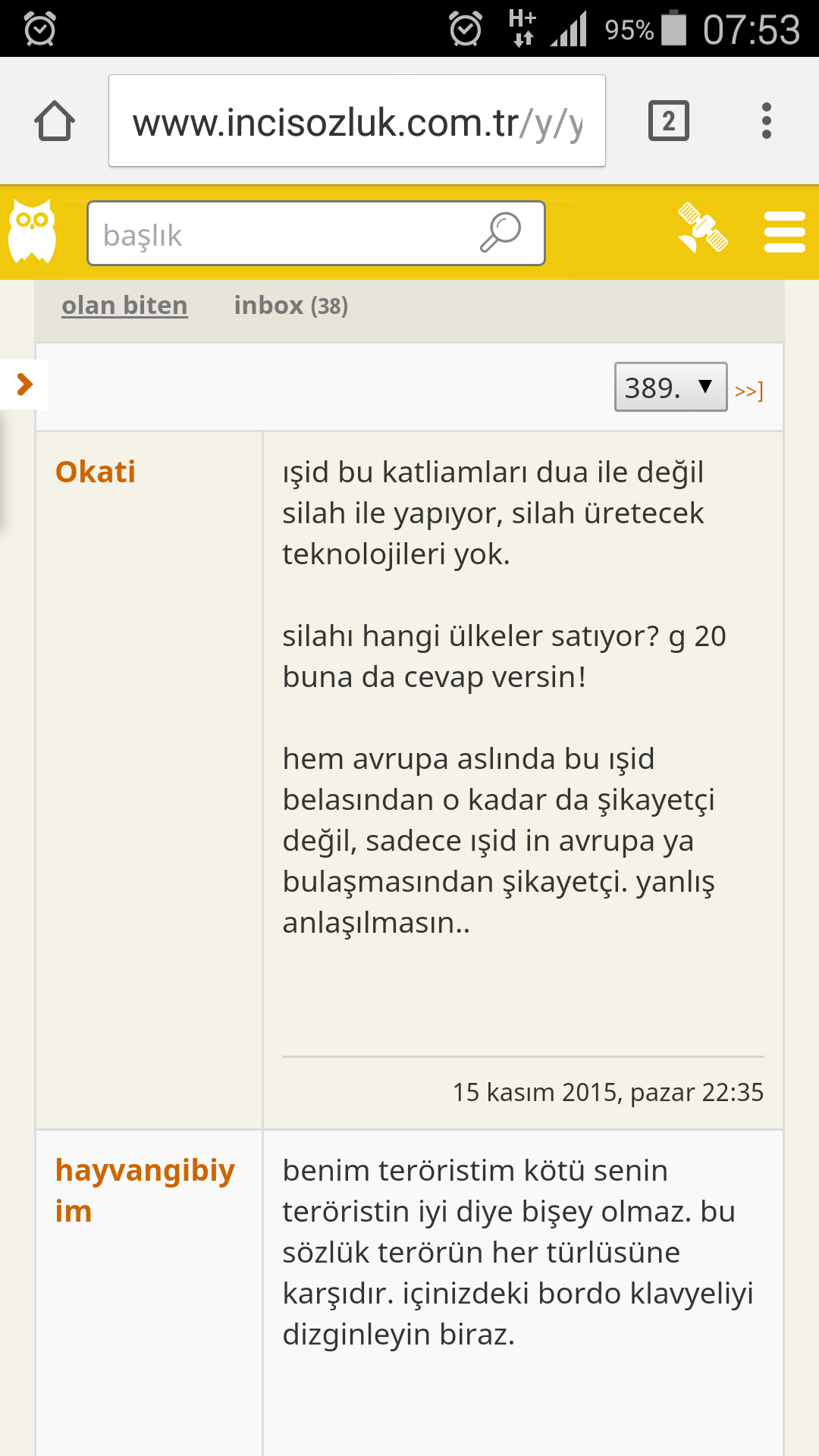View Okati's profile
Viewport: 819px width, 1456px height.
coord(96,472)
